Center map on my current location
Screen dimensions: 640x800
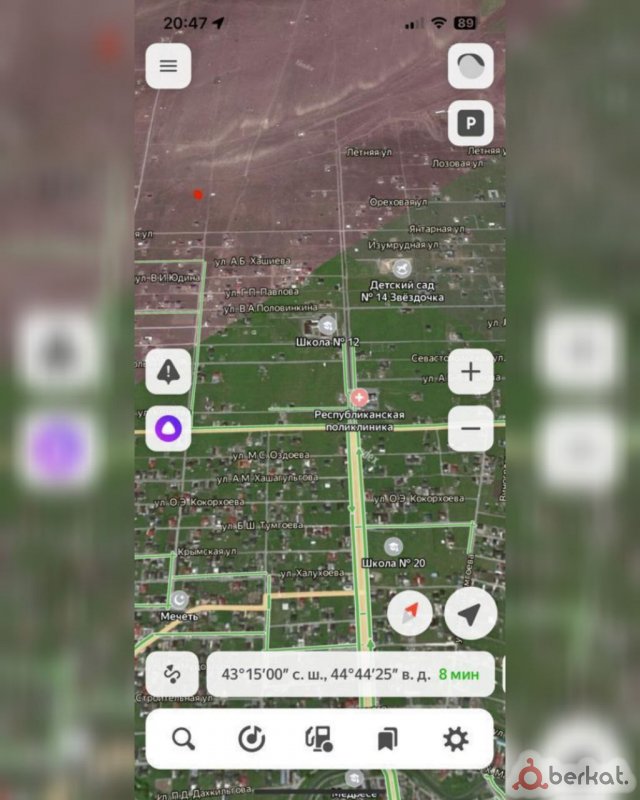470,614
